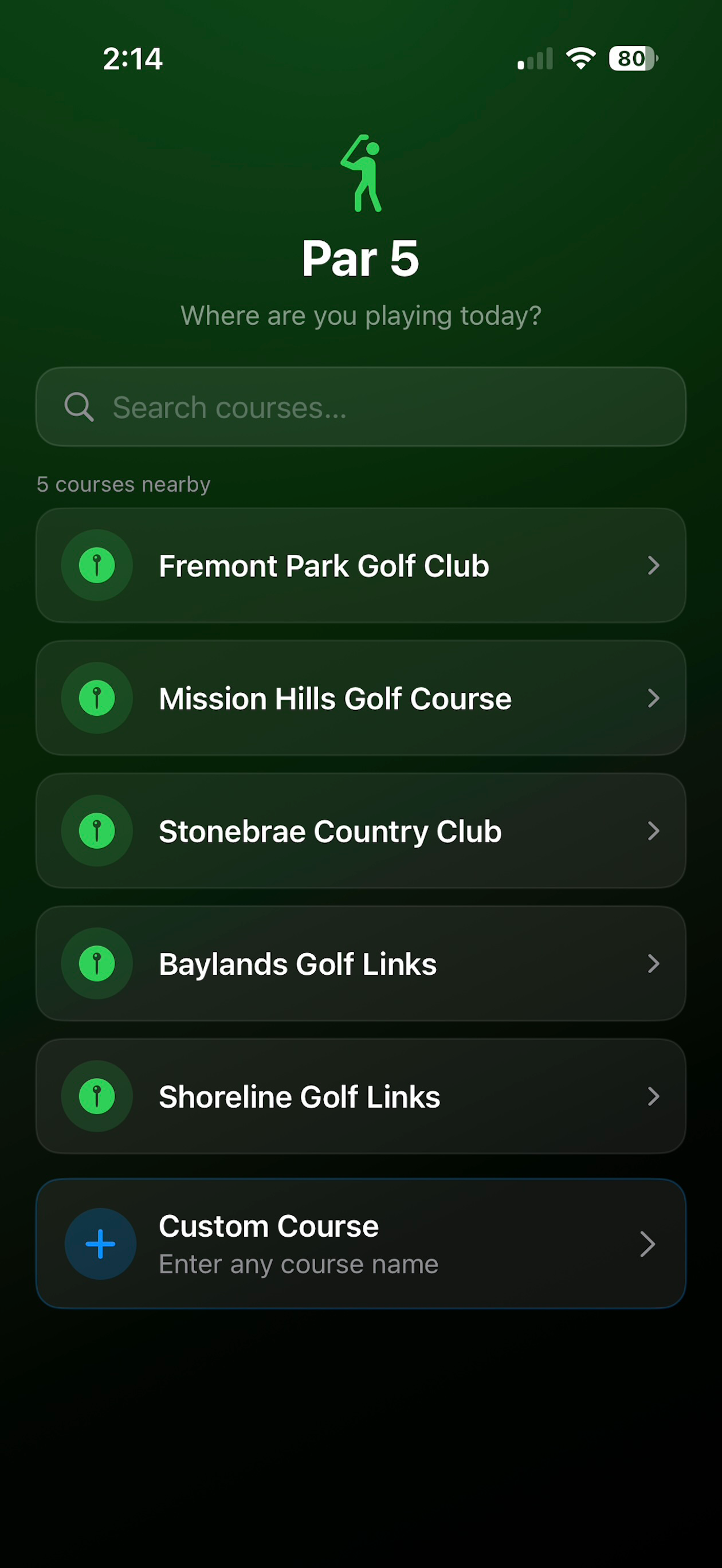Viewport: 722px width, 1568px height.
Task: Open Shoreline Golf Links
Action: pos(361,1096)
